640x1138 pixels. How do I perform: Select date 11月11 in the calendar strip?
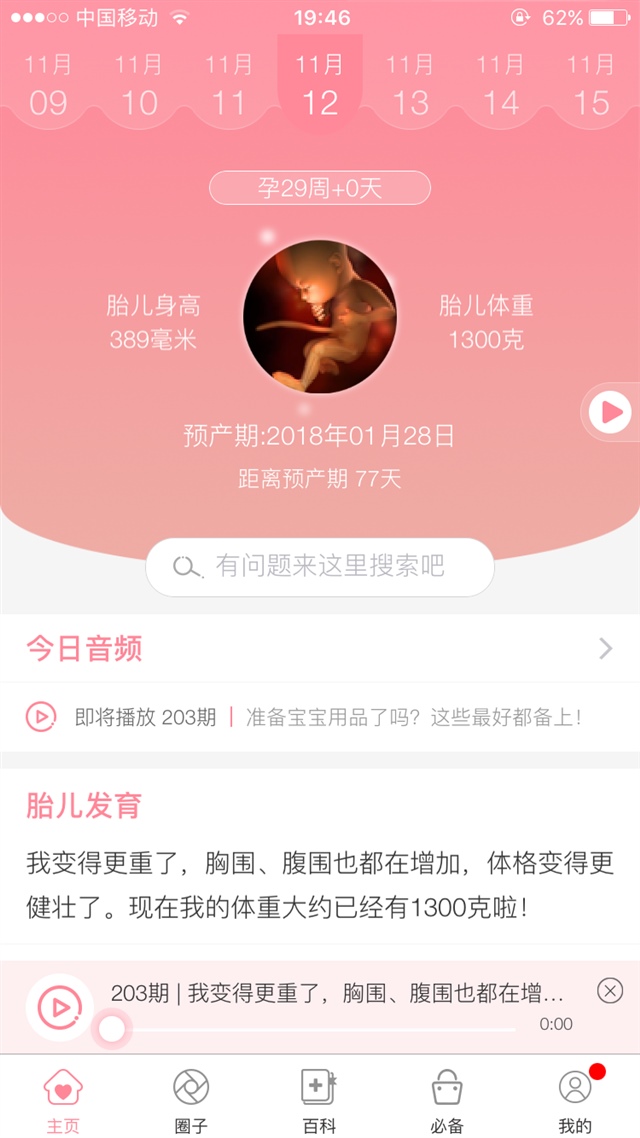[x=229, y=85]
